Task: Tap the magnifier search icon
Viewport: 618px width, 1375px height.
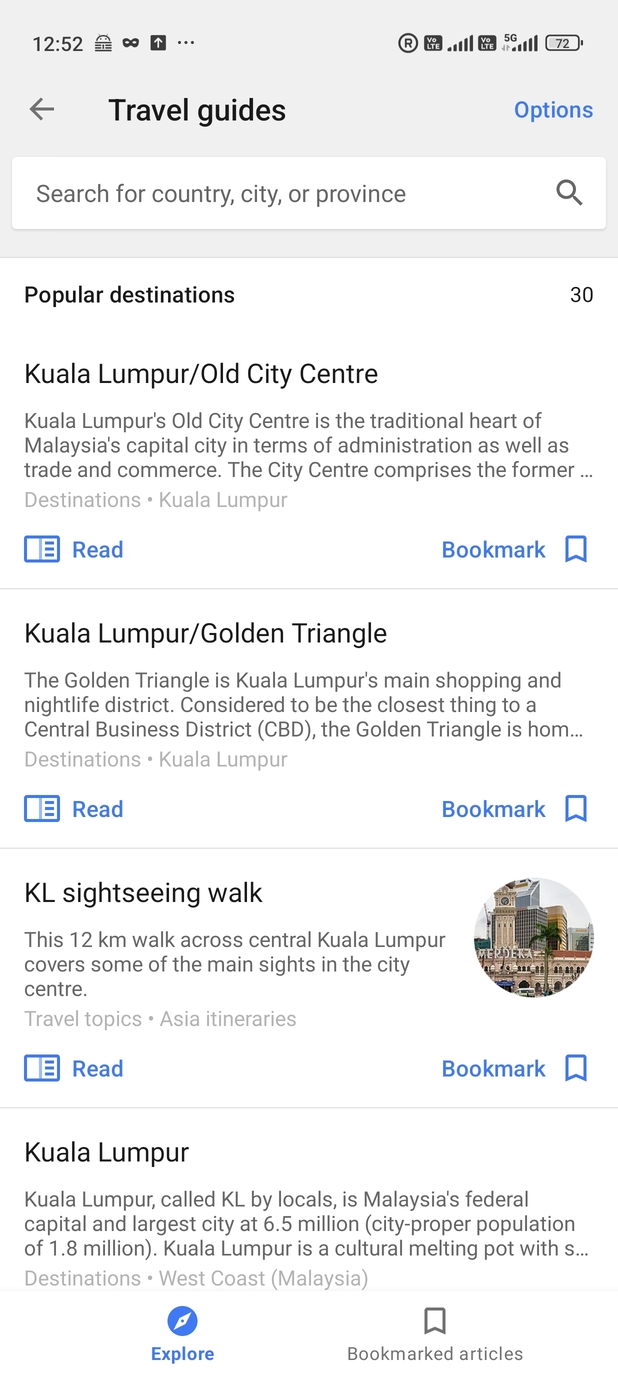Action: (x=569, y=193)
